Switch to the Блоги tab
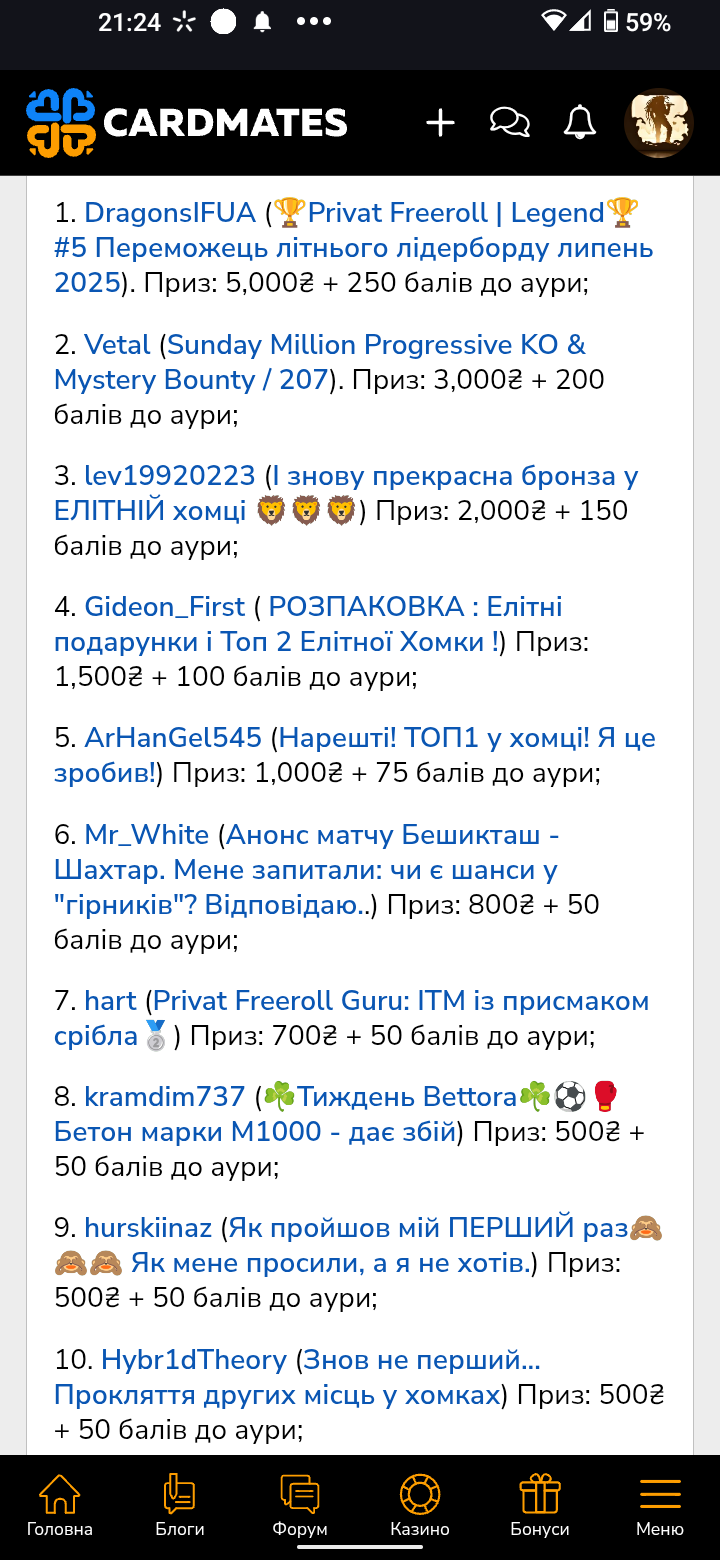Screen dimensions: 720x1560 180,1507
